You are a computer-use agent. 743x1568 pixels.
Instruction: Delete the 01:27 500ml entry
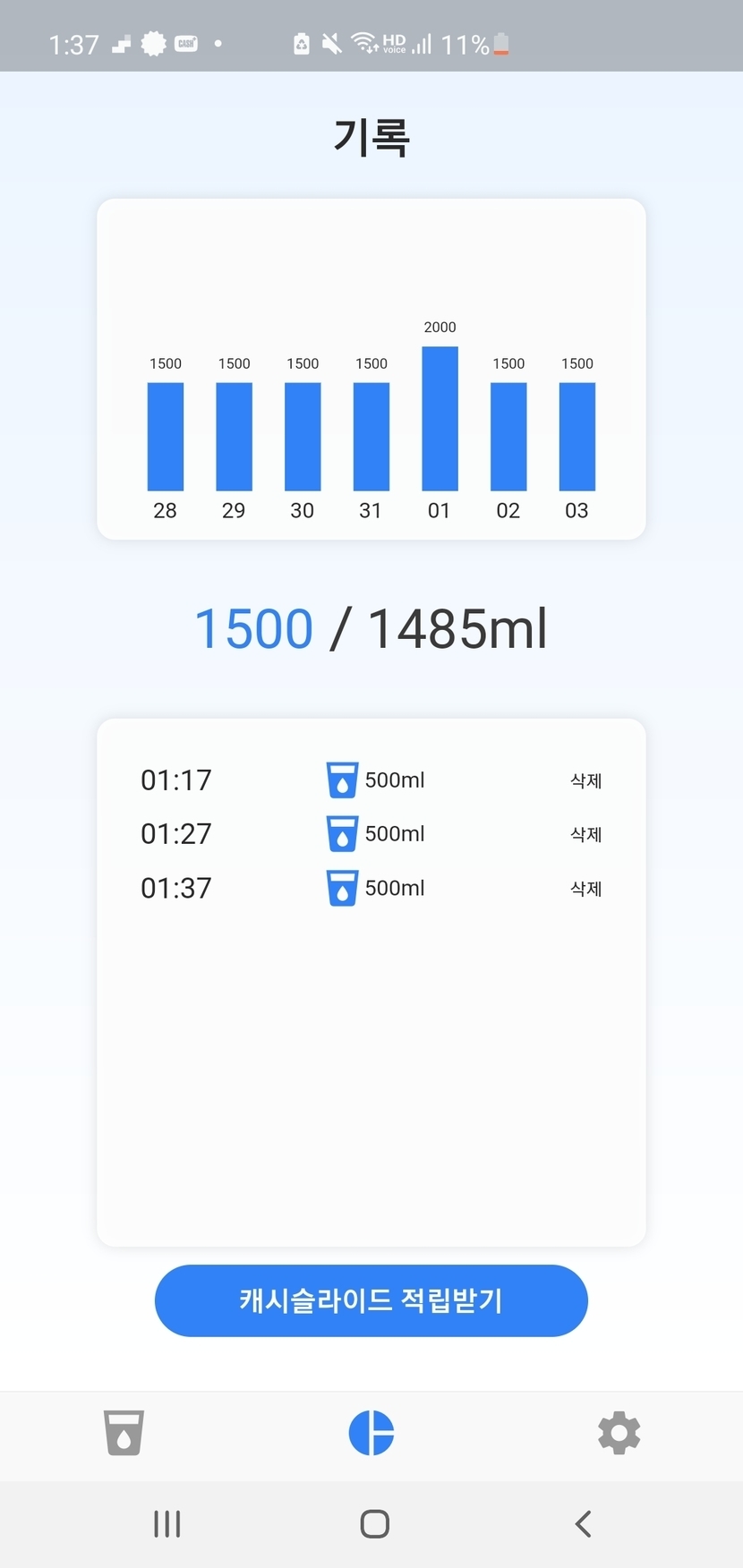coord(585,834)
